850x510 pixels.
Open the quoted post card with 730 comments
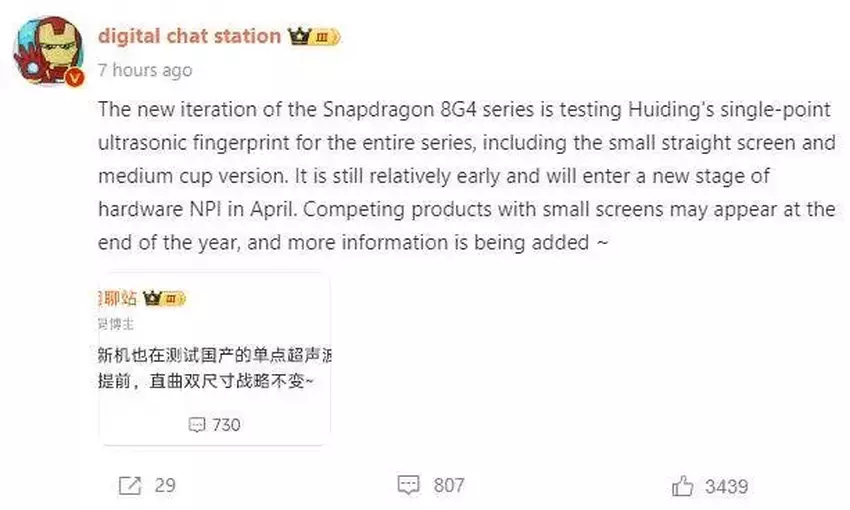click(x=214, y=360)
